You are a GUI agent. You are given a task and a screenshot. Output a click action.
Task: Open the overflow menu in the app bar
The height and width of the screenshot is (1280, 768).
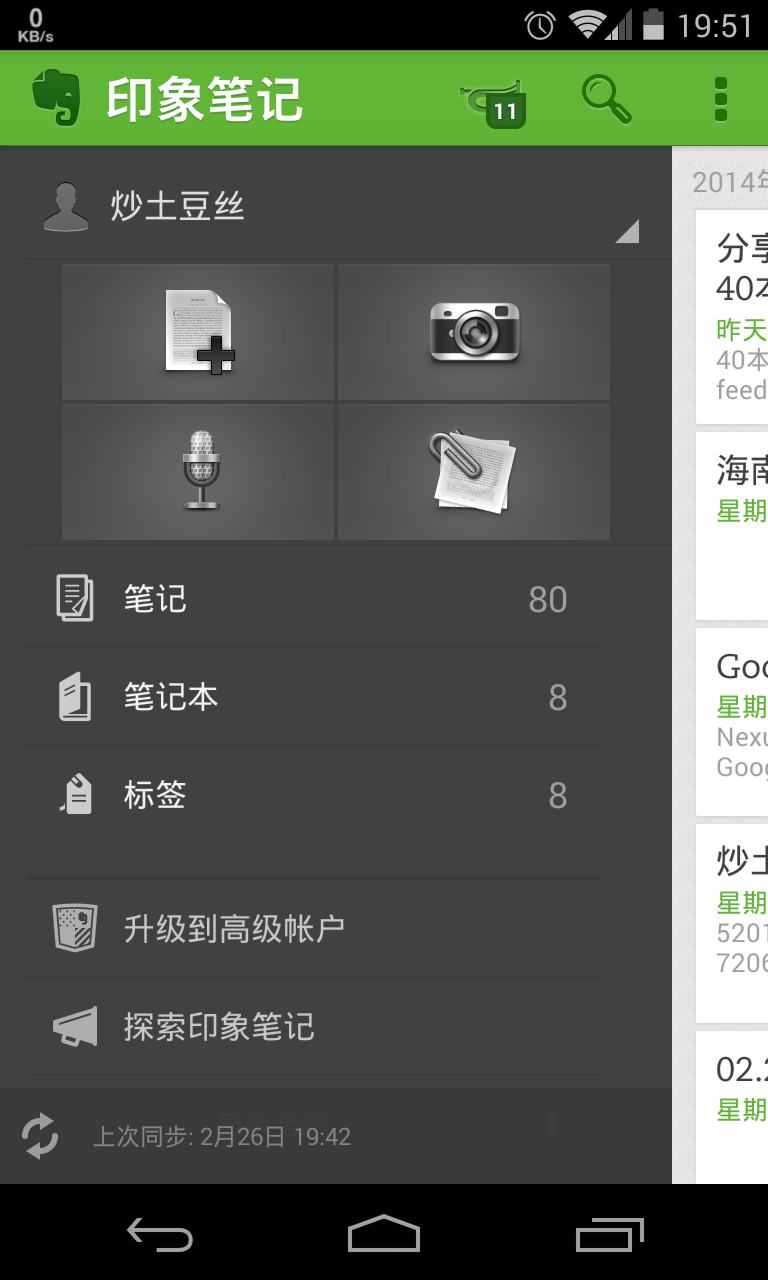tap(720, 99)
